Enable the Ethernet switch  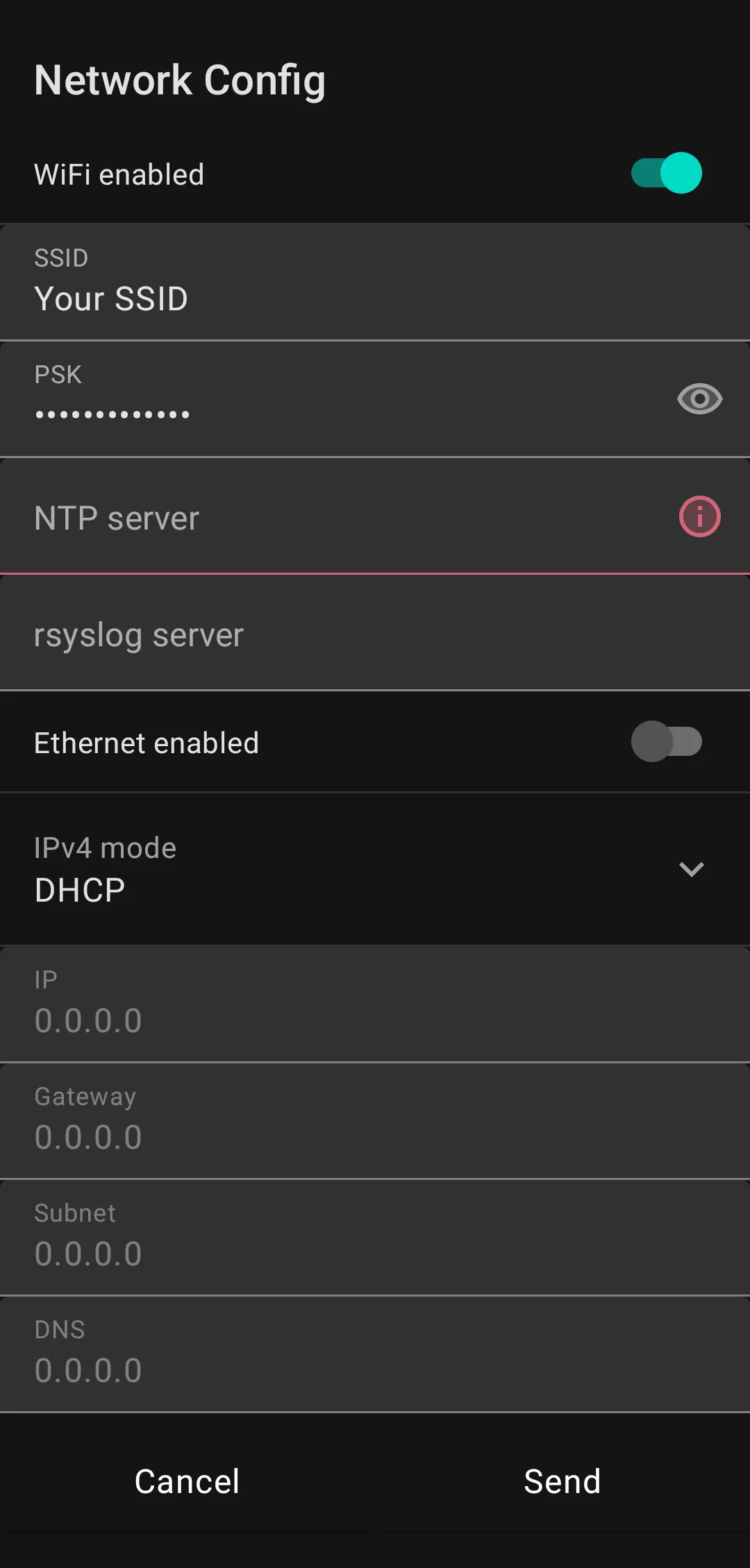coord(666,742)
